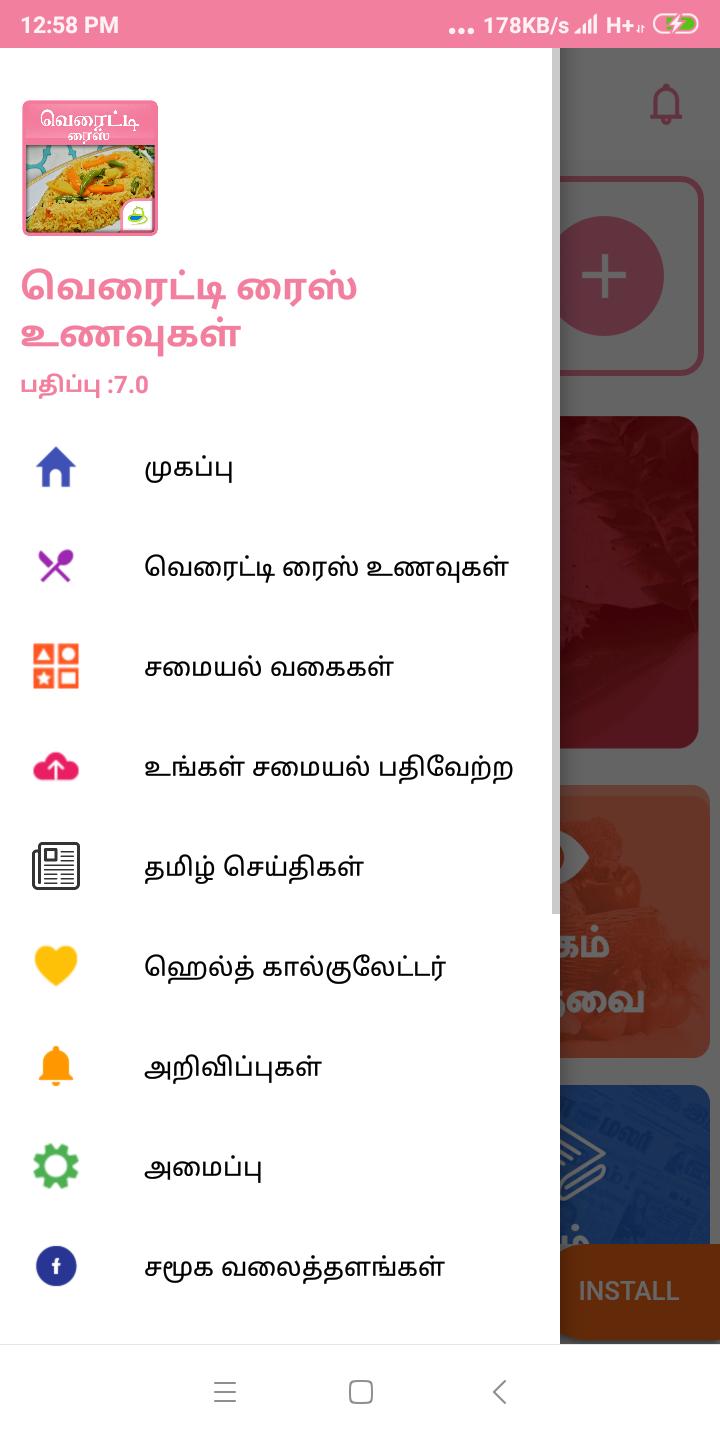Click the fork-and-knife recipes icon
The image size is (720, 1440).
tap(55, 566)
